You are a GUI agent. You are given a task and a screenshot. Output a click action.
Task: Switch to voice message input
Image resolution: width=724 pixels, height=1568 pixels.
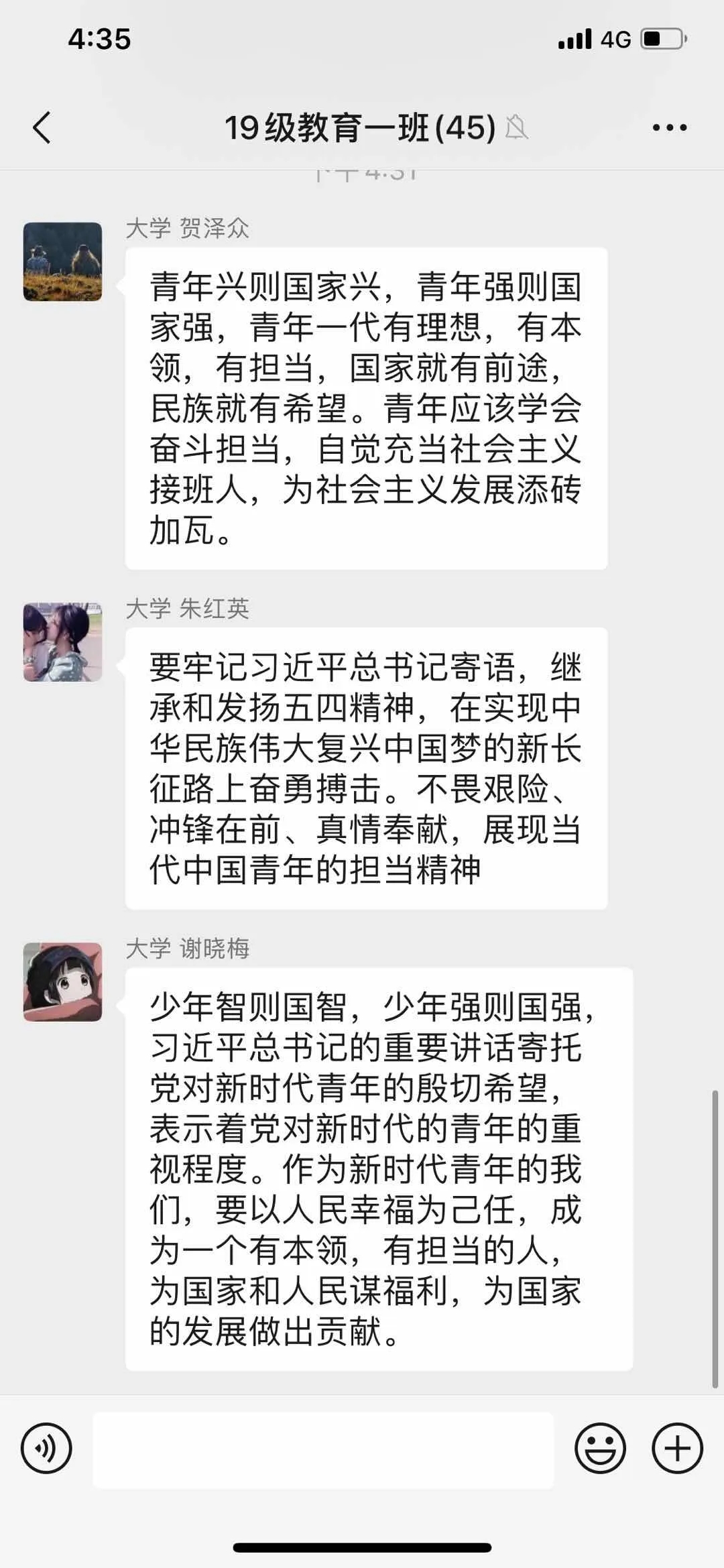click(46, 1448)
